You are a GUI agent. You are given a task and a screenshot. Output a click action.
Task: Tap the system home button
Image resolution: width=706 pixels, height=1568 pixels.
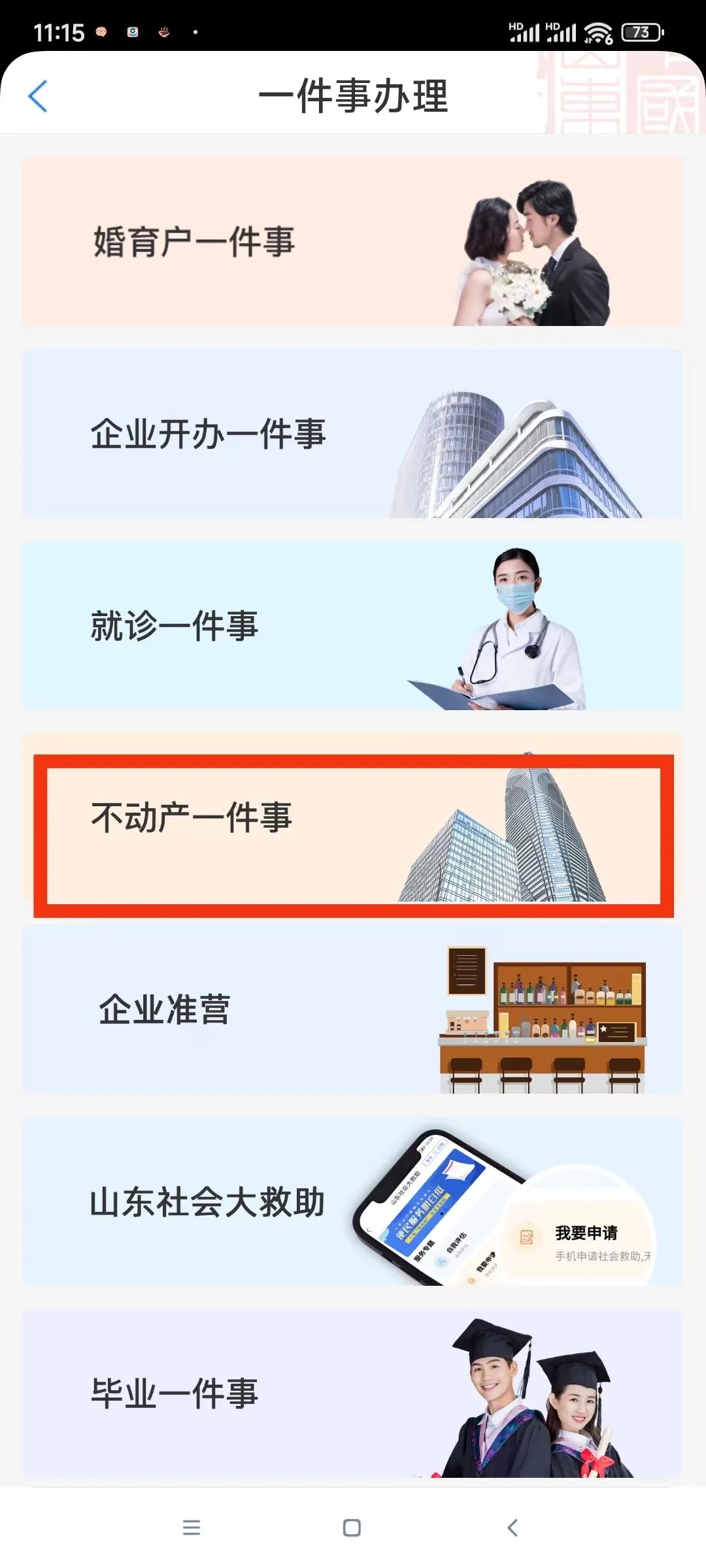[x=352, y=1527]
